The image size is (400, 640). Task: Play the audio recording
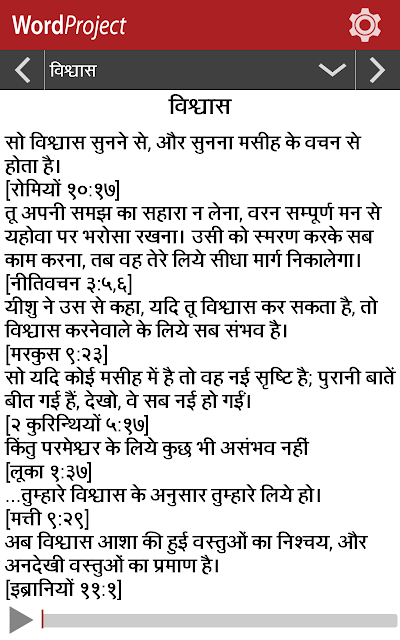click(20, 620)
